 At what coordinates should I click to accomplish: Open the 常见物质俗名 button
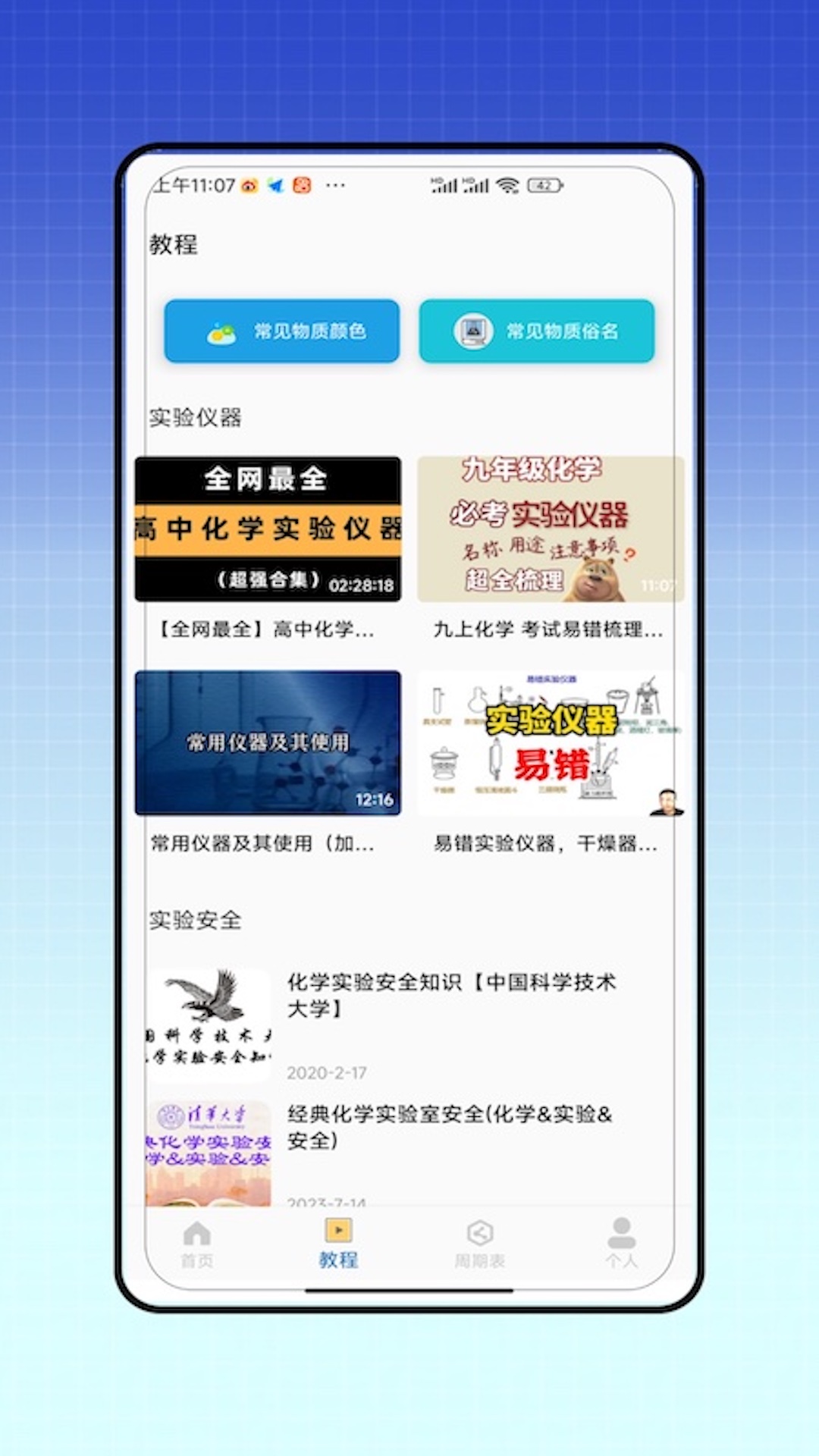click(535, 331)
